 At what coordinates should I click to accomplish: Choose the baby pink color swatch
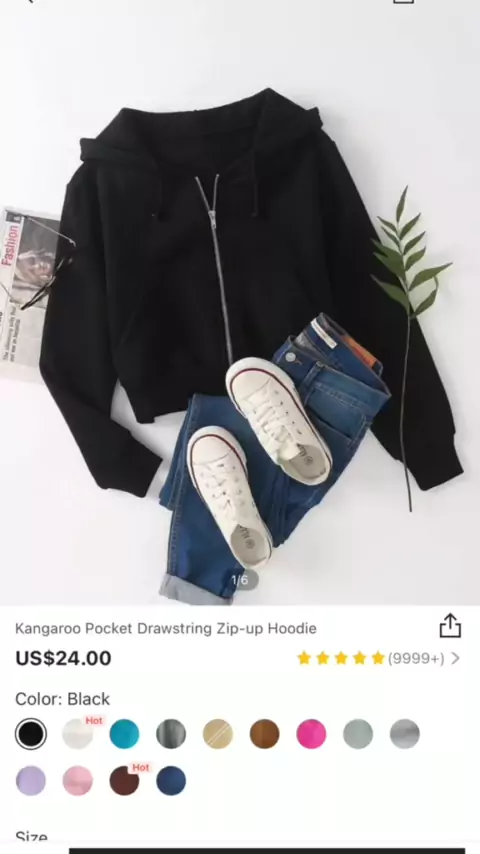click(x=77, y=780)
